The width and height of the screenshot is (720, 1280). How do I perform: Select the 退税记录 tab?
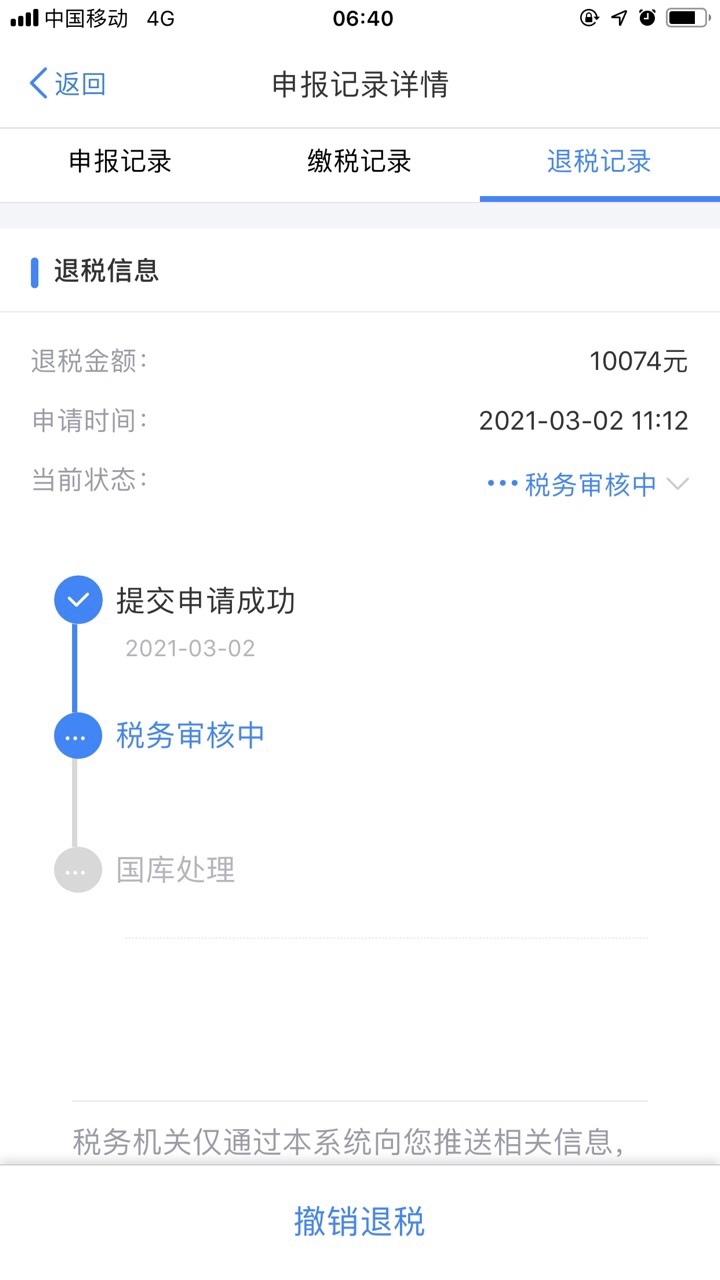[599, 162]
